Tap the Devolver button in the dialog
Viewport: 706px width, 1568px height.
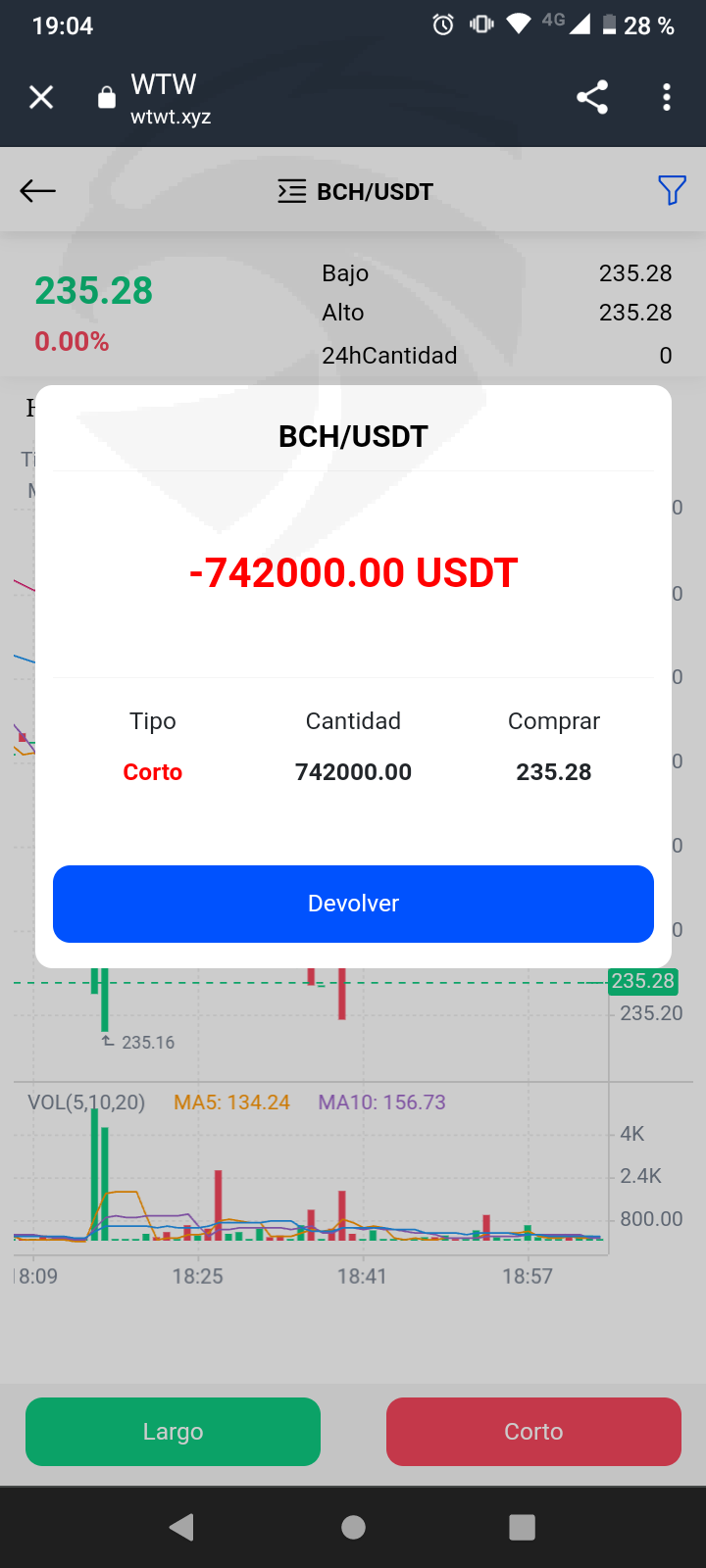(x=353, y=904)
